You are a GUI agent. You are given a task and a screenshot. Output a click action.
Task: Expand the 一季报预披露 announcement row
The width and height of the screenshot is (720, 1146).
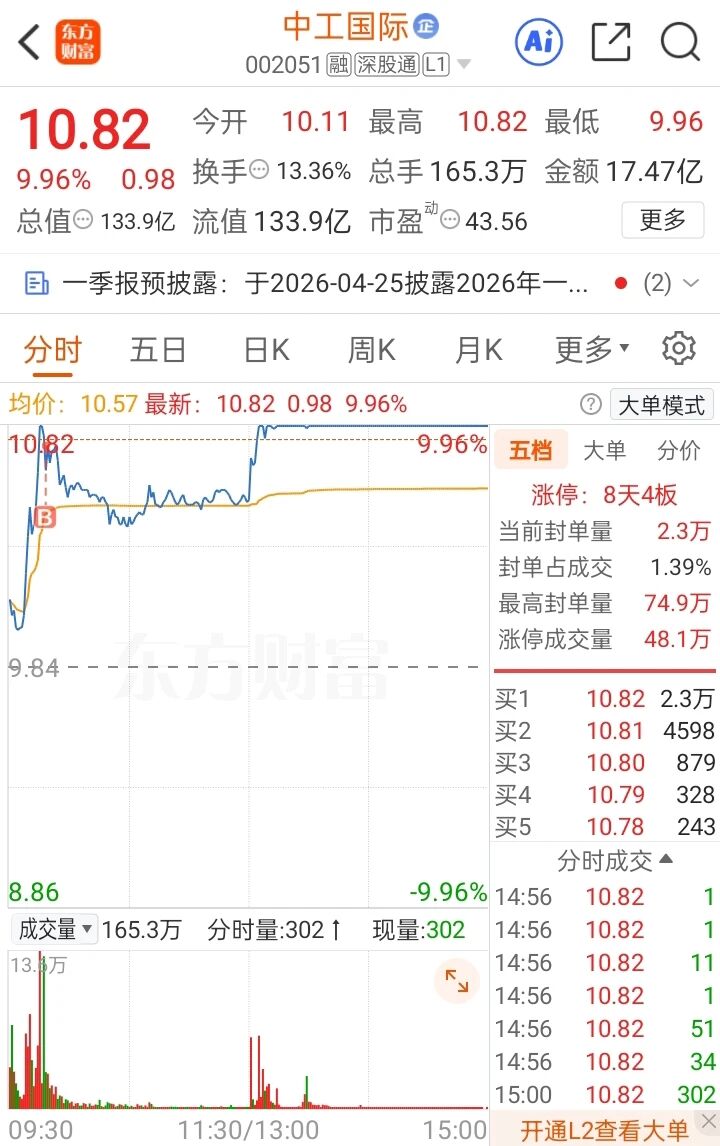(x=360, y=283)
